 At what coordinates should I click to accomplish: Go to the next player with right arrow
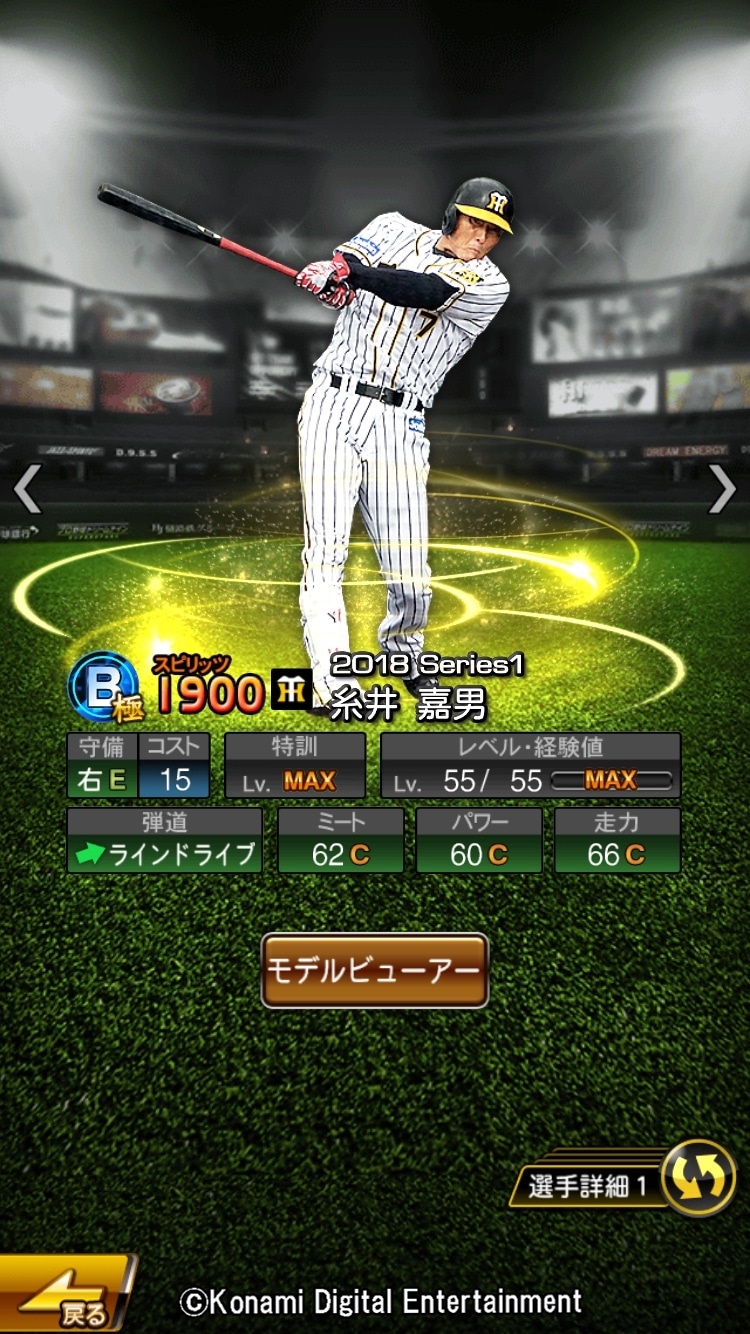(x=721, y=489)
